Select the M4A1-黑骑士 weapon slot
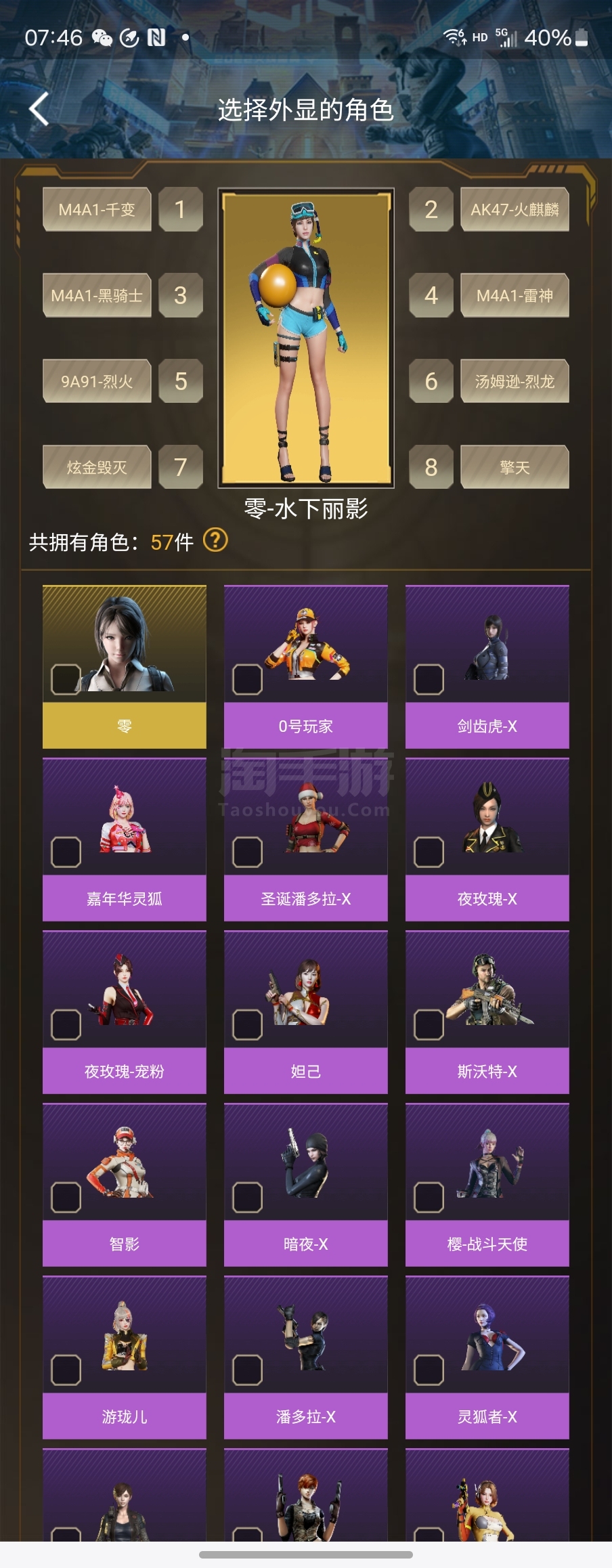The height and width of the screenshot is (1568, 612). (x=97, y=296)
